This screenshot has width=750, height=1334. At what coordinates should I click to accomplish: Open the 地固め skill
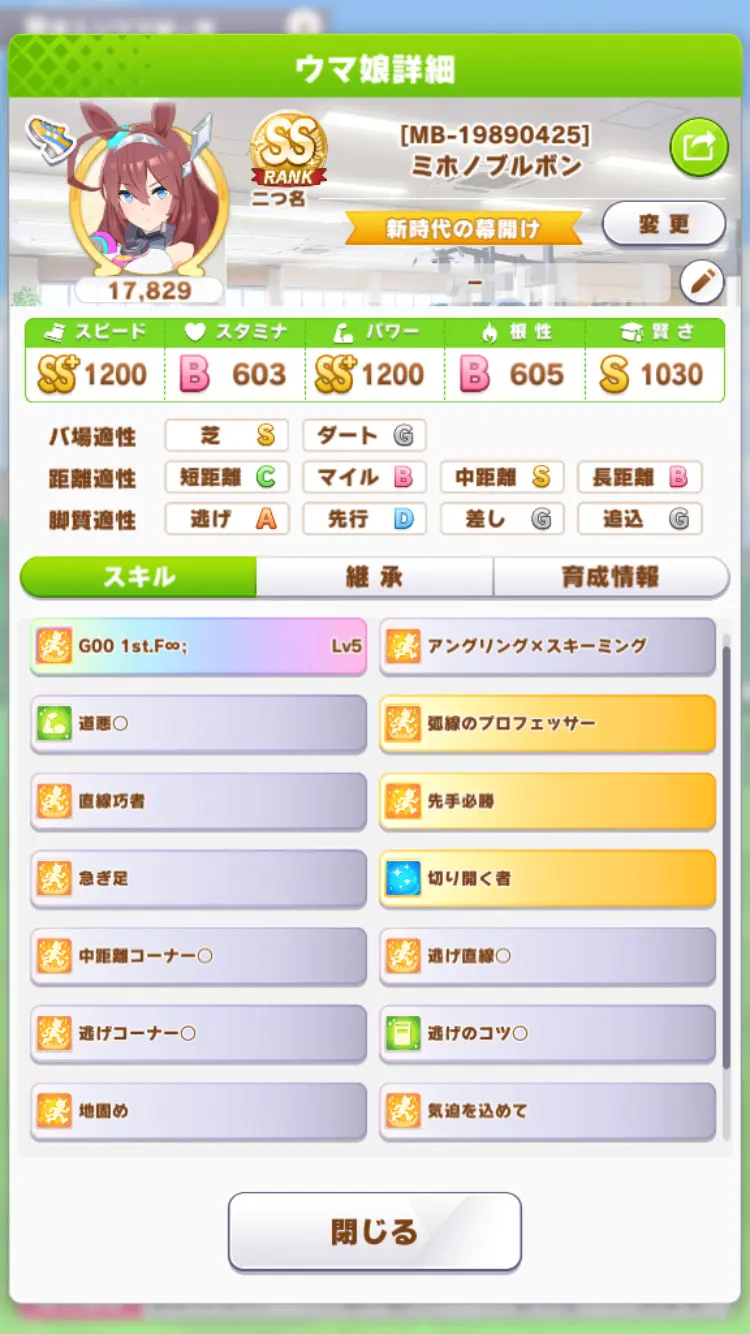point(198,1110)
